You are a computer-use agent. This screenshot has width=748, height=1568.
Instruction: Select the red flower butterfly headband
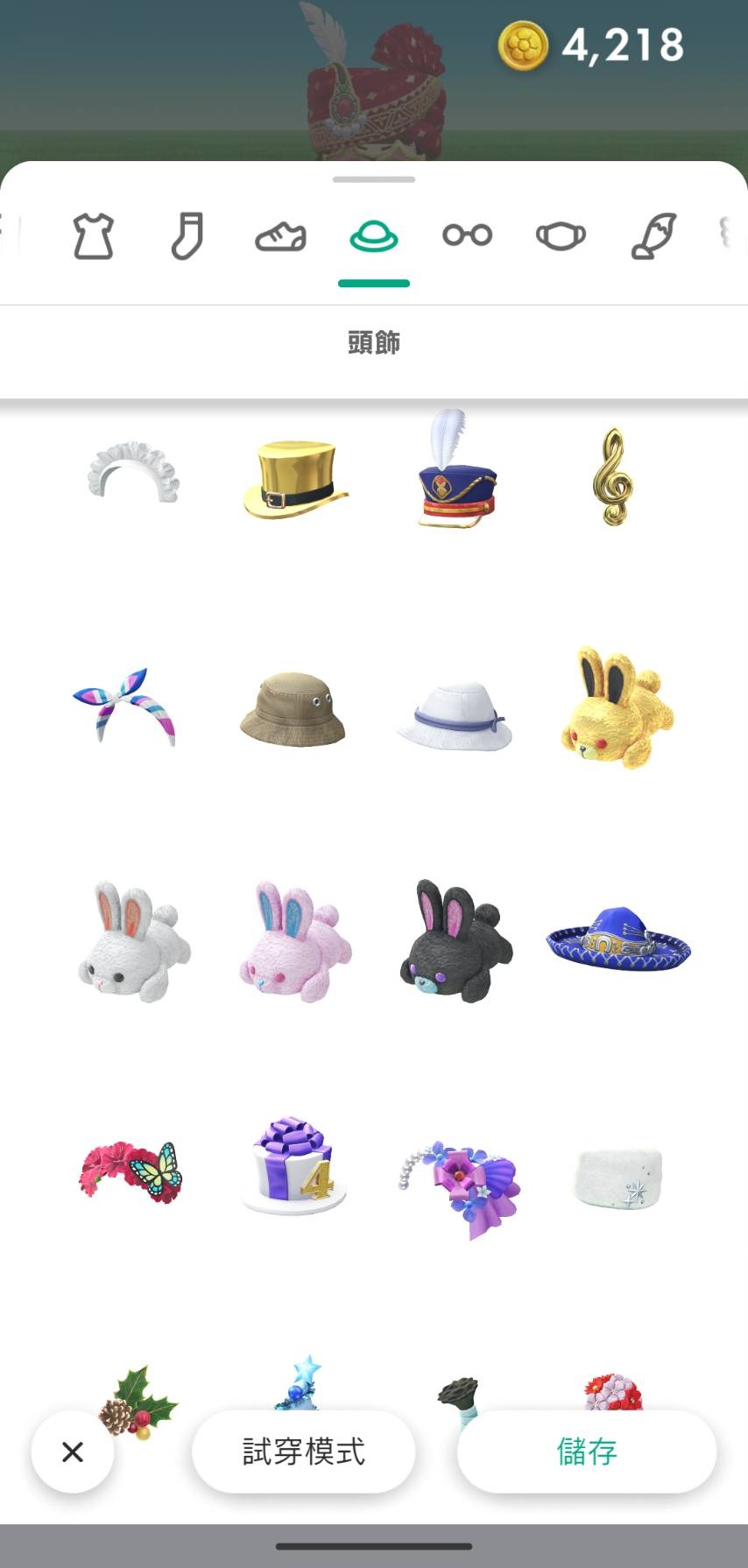(131, 1170)
